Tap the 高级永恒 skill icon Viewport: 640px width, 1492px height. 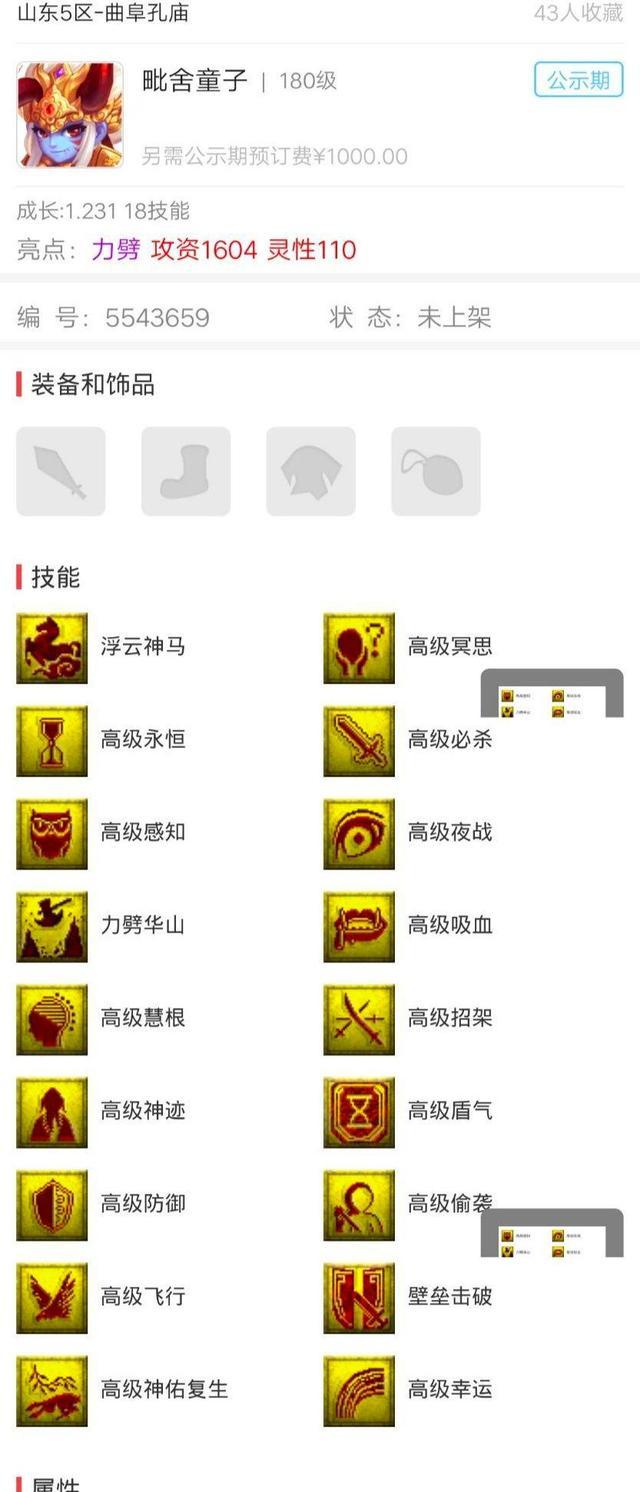[52, 741]
